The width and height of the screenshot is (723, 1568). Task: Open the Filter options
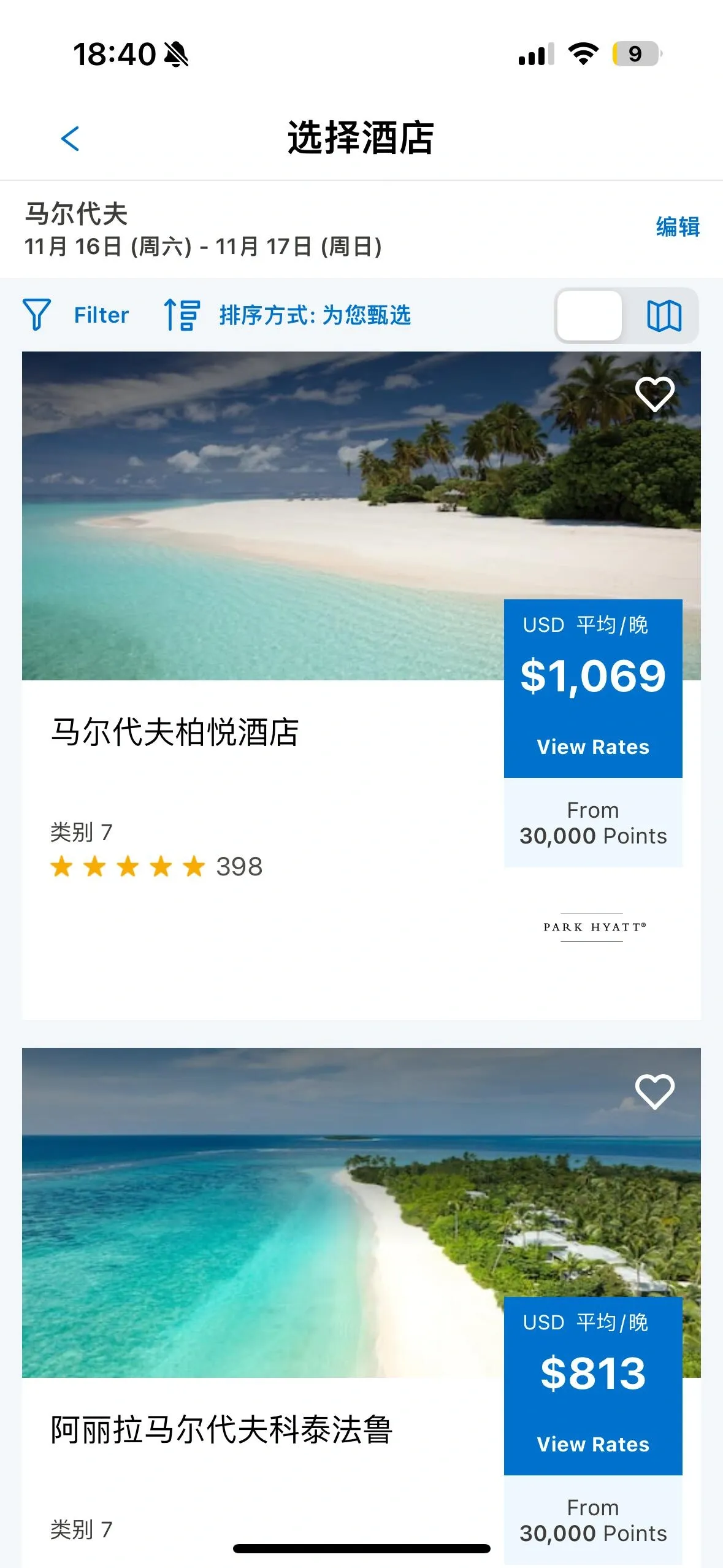coord(76,315)
